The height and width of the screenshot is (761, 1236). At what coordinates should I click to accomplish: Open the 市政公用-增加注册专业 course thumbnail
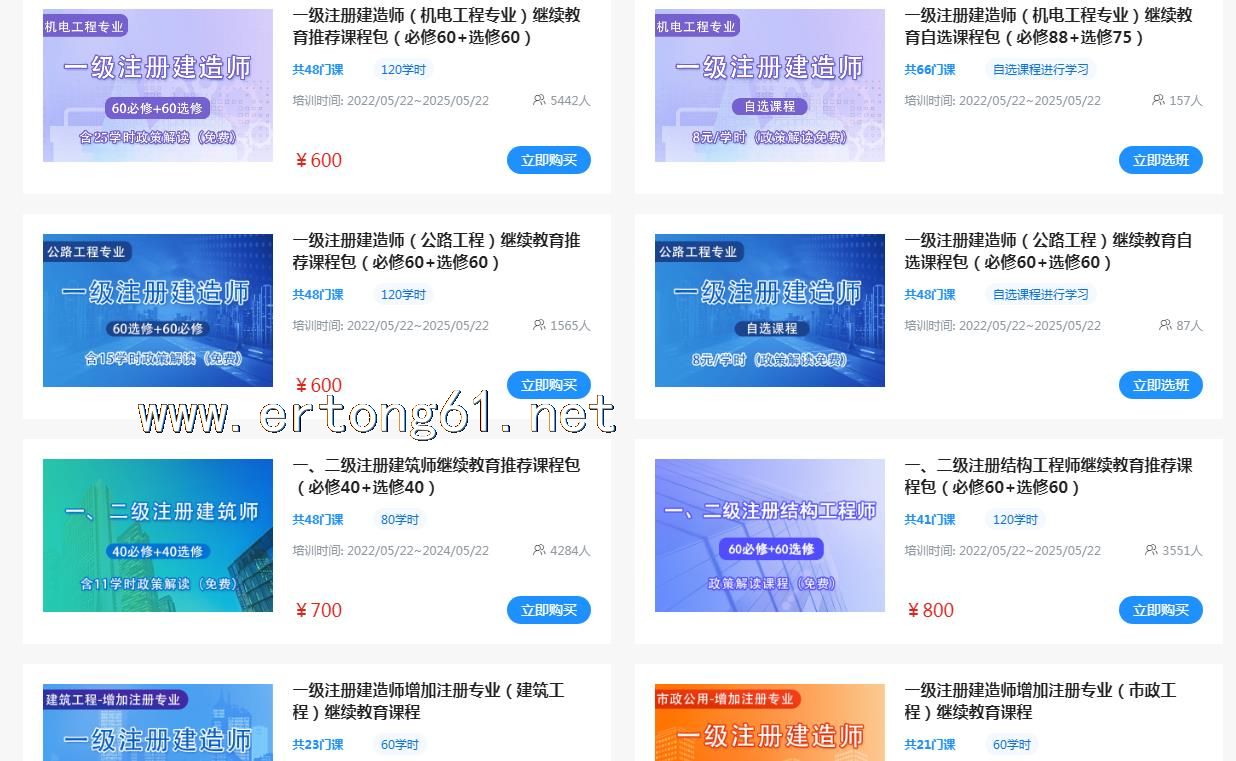(x=769, y=724)
